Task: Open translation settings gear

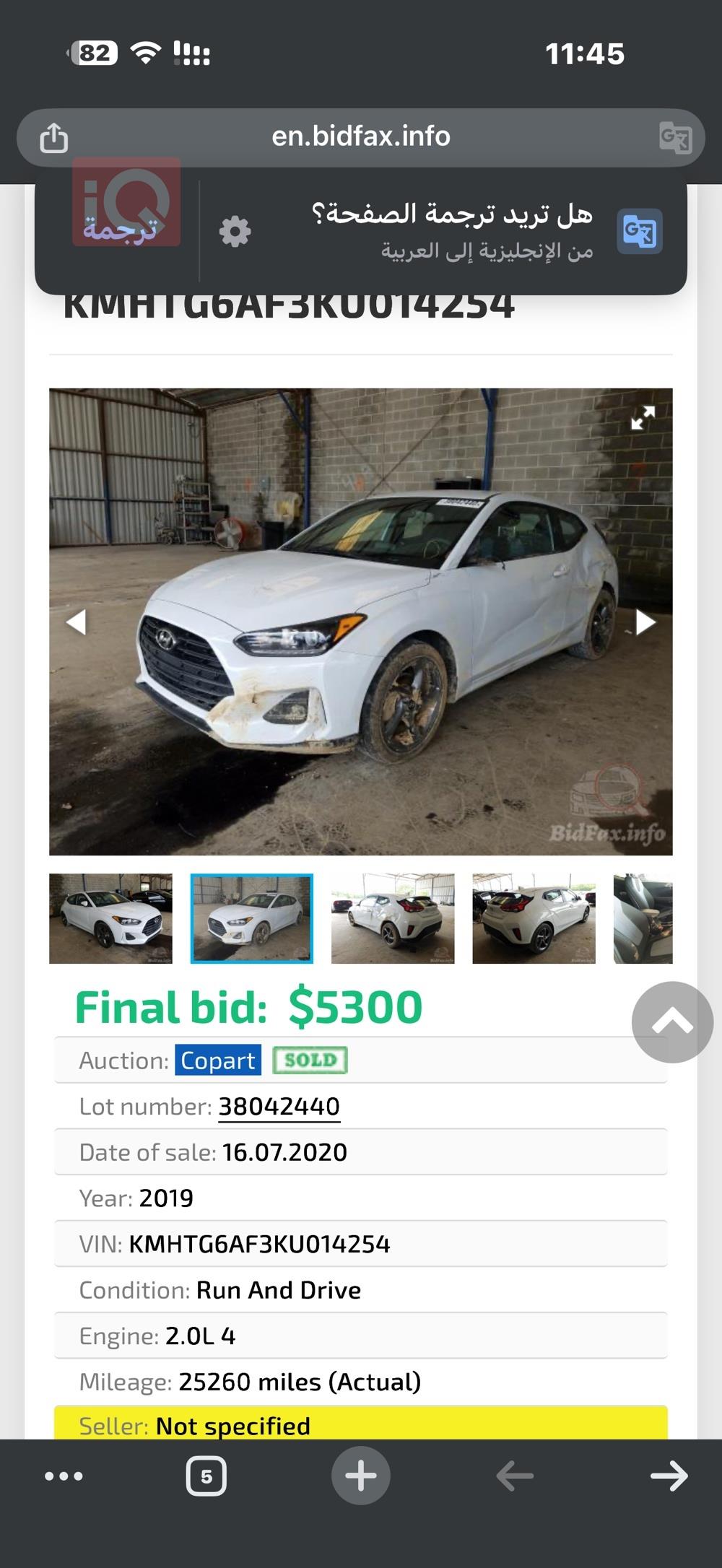Action: [x=235, y=232]
